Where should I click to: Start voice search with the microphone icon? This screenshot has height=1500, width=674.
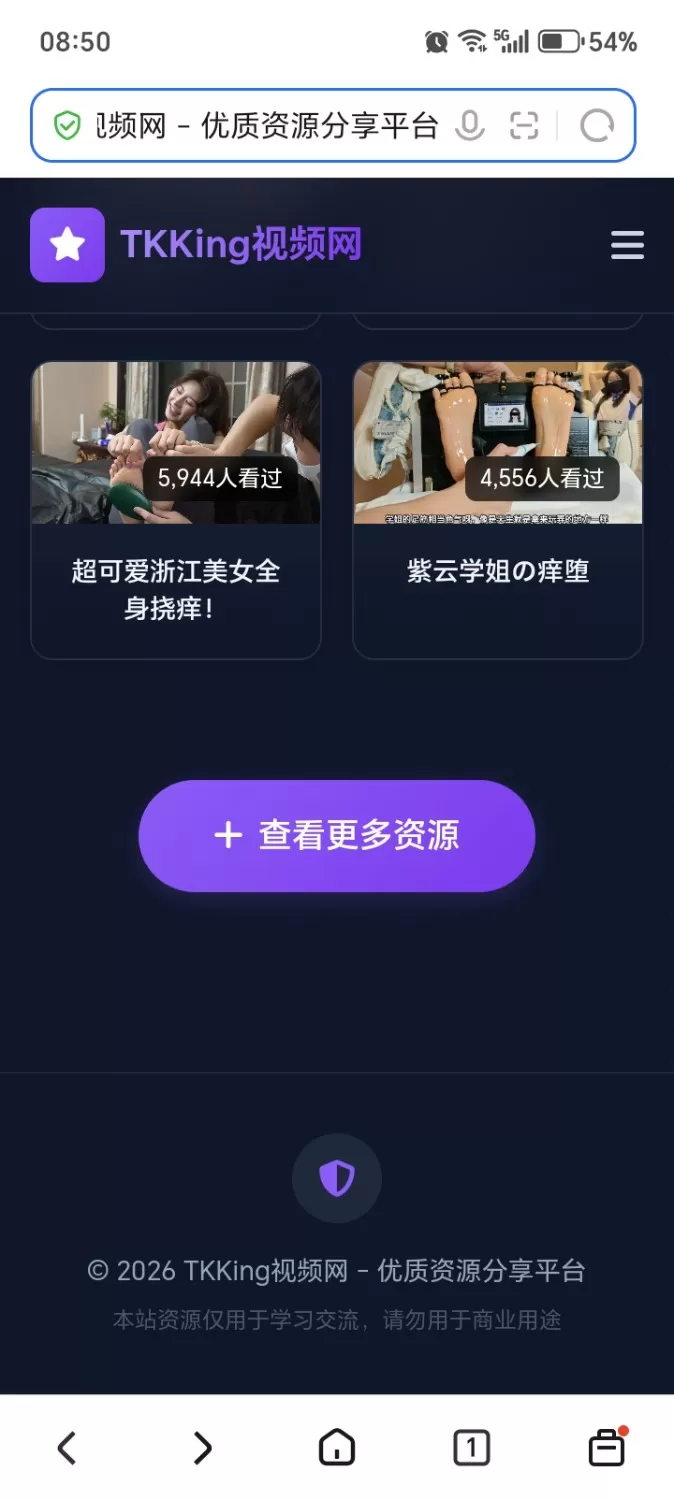click(x=469, y=126)
